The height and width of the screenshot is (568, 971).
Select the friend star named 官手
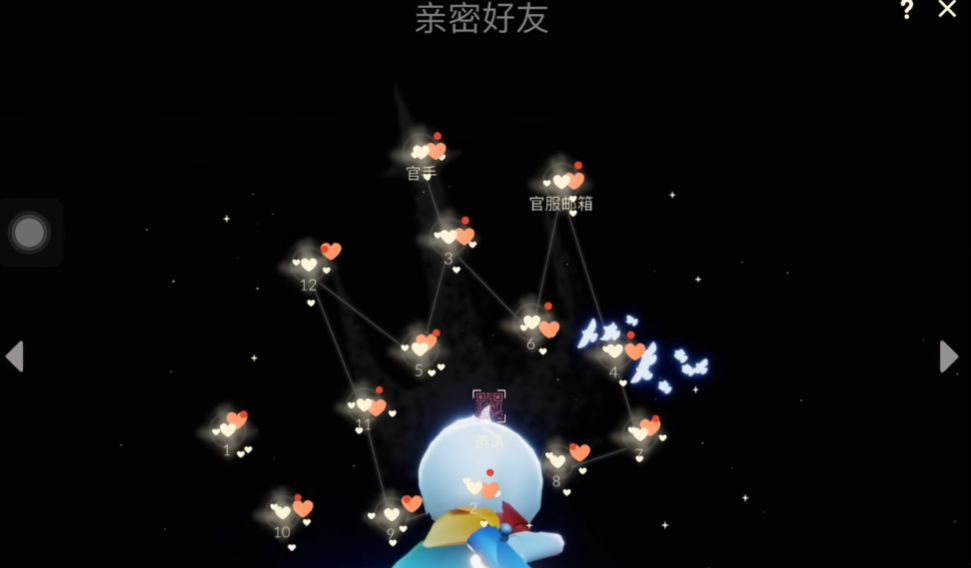pos(427,152)
